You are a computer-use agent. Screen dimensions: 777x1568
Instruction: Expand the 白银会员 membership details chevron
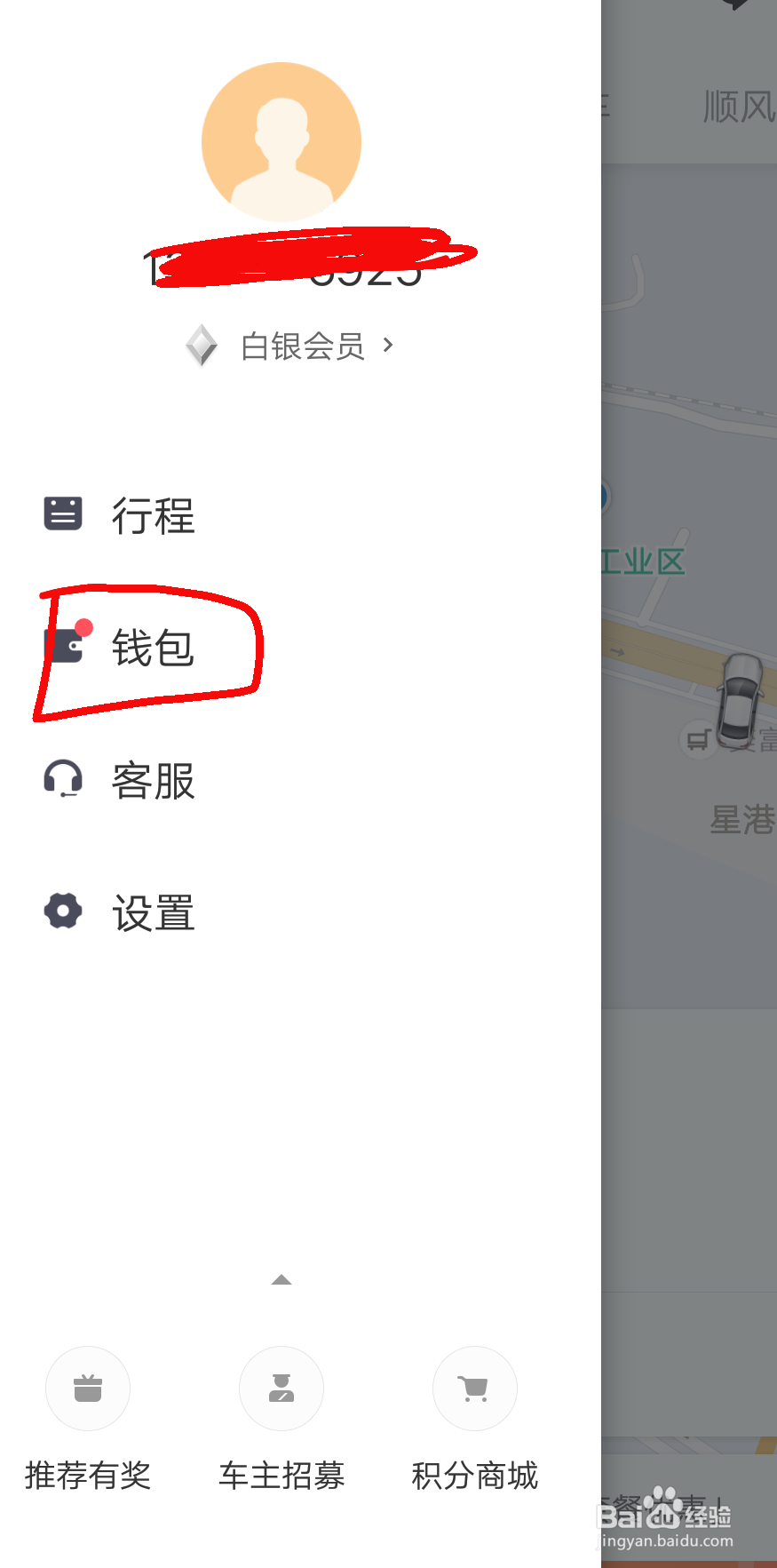point(388,346)
